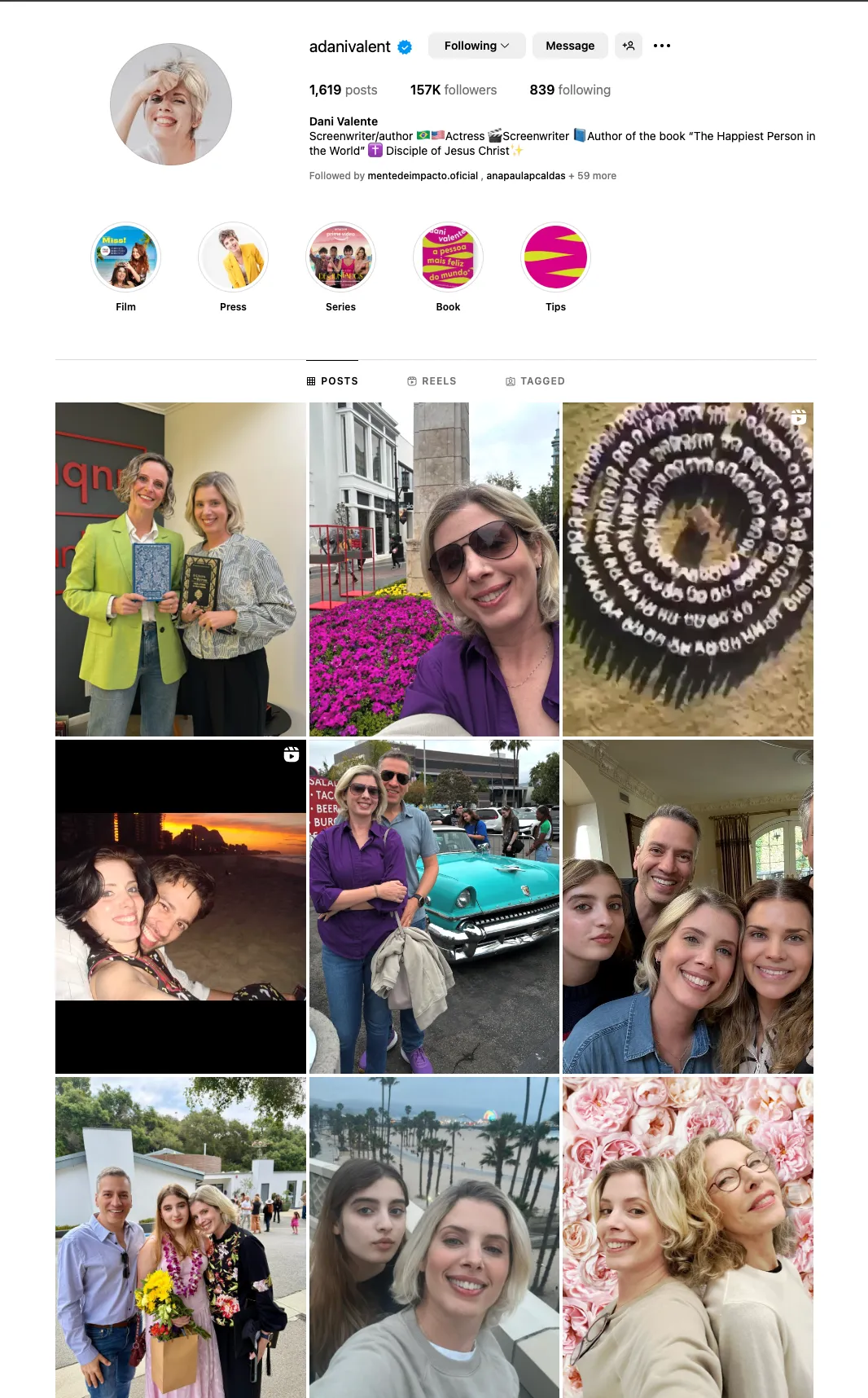The image size is (868, 1398).
Task: Open the sunset beach couple reel
Action: point(181,907)
